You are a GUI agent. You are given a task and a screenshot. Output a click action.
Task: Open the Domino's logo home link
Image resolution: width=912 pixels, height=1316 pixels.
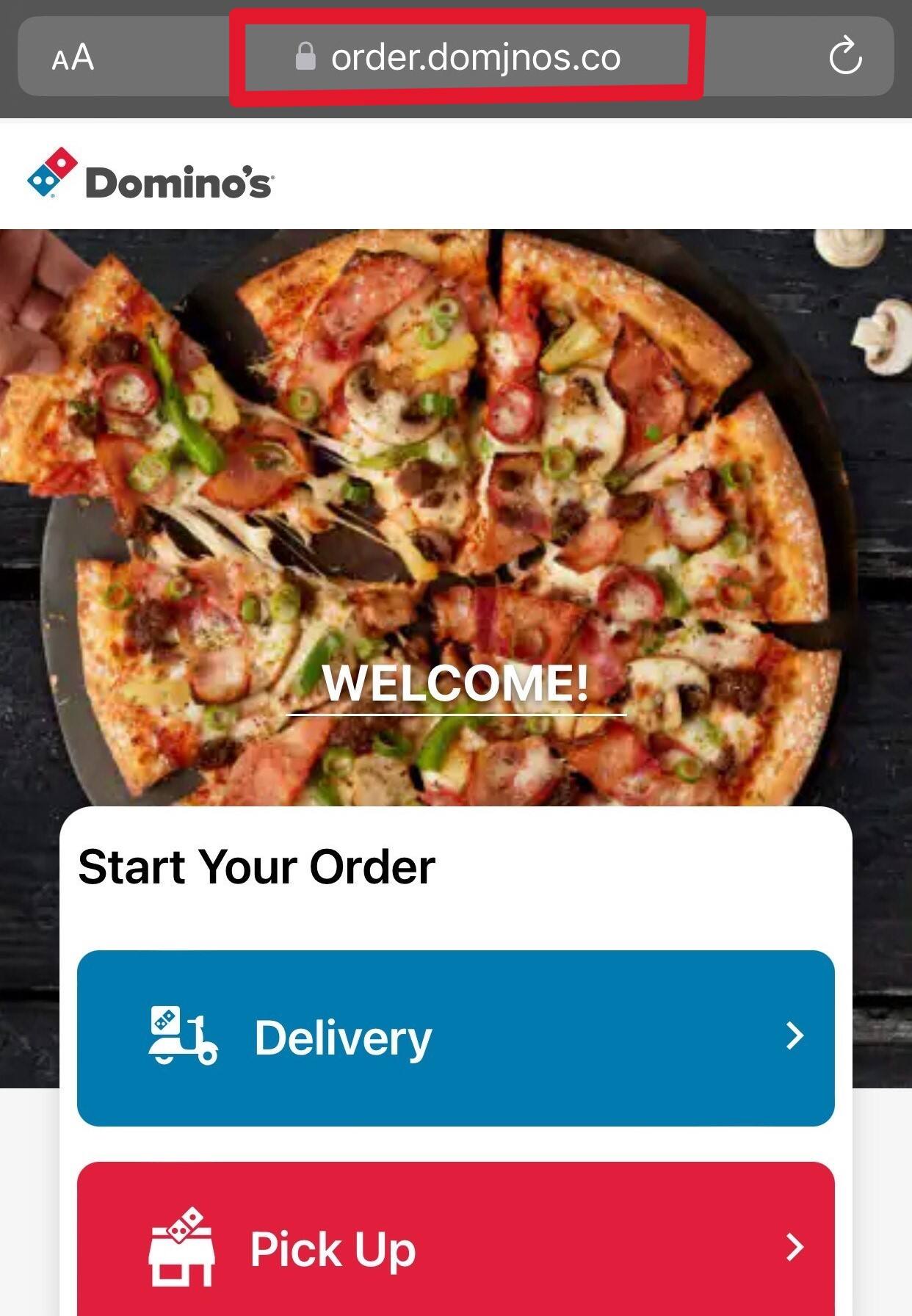pos(151,175)
